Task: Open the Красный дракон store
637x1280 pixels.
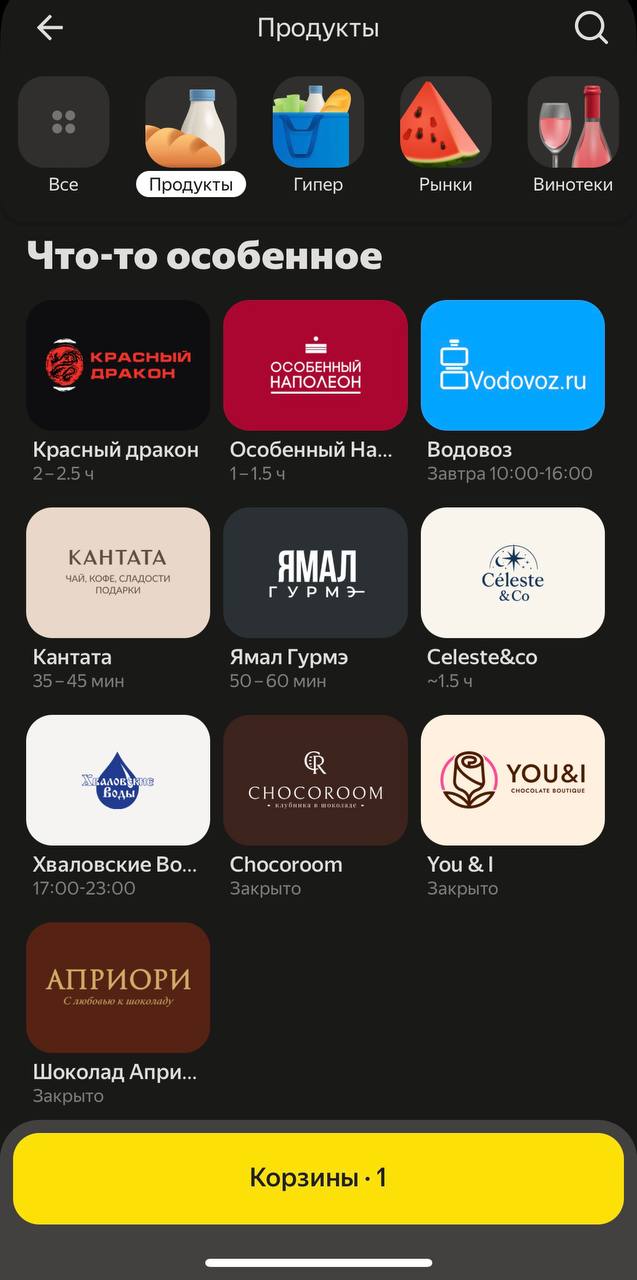Action: 118,365
